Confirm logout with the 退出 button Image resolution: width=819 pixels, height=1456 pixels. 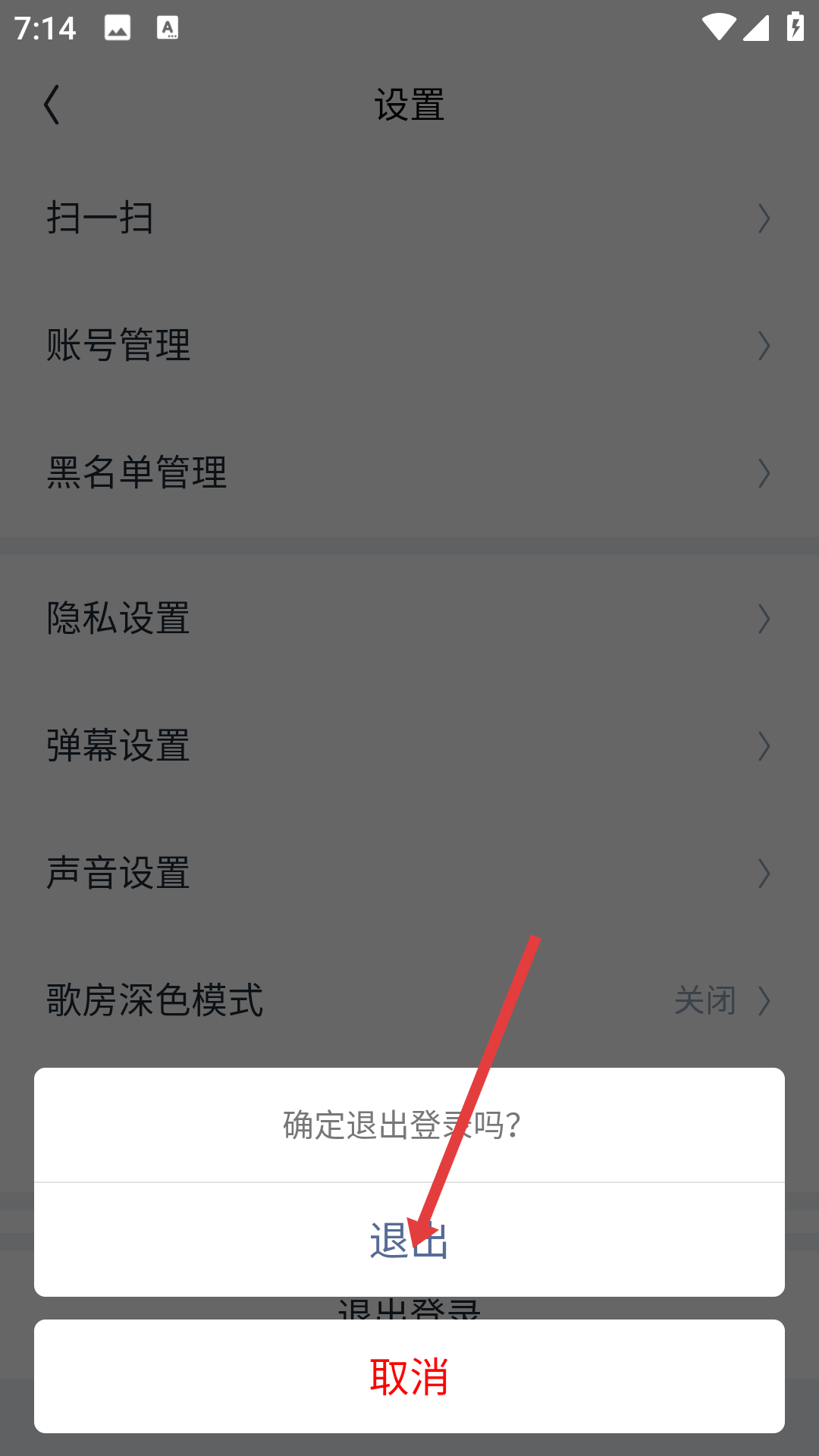(409, 1240)
